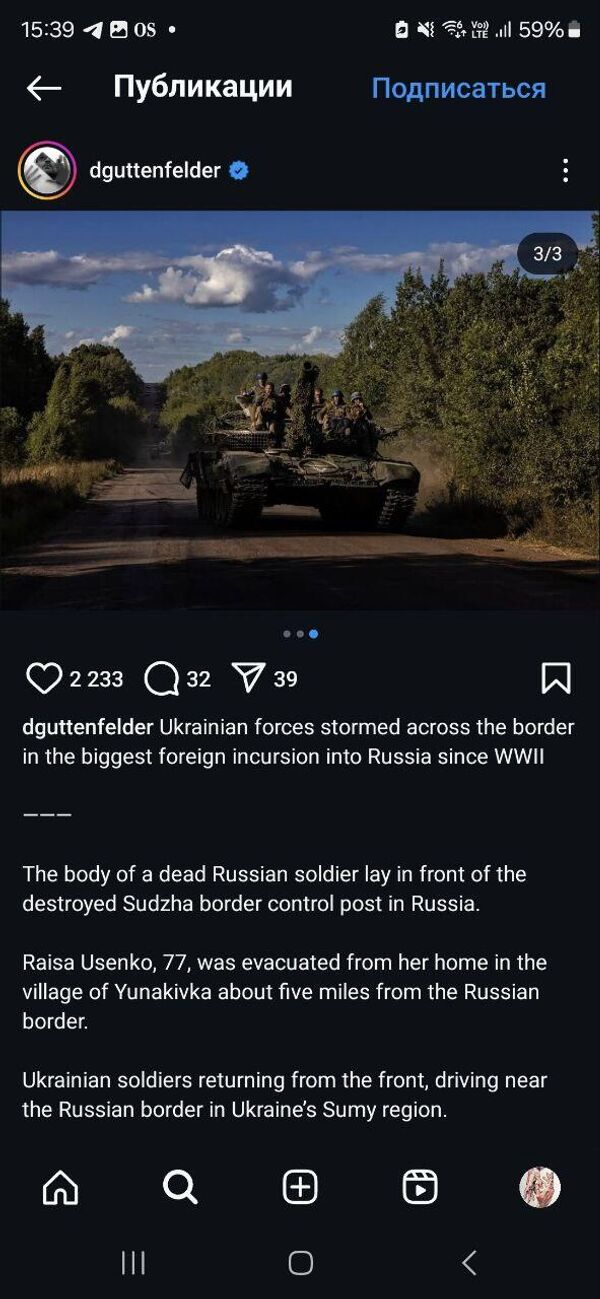Switch to the Home feed tab
The image size is (600, 1299).
pyautogui.click(x=60, y=1187)
